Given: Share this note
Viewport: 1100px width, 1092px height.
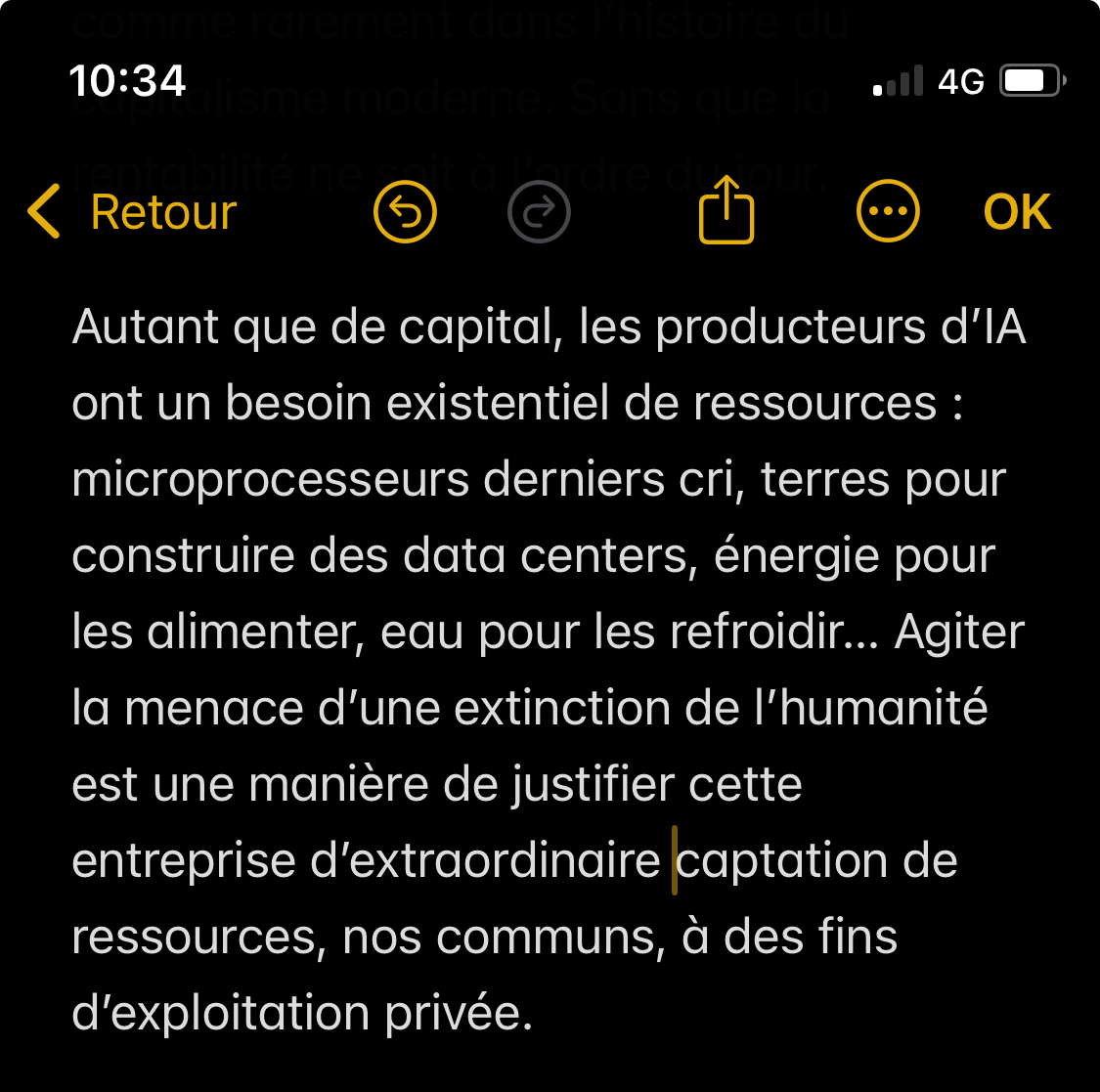Looking at the screenshot, I should pos(726,210).
